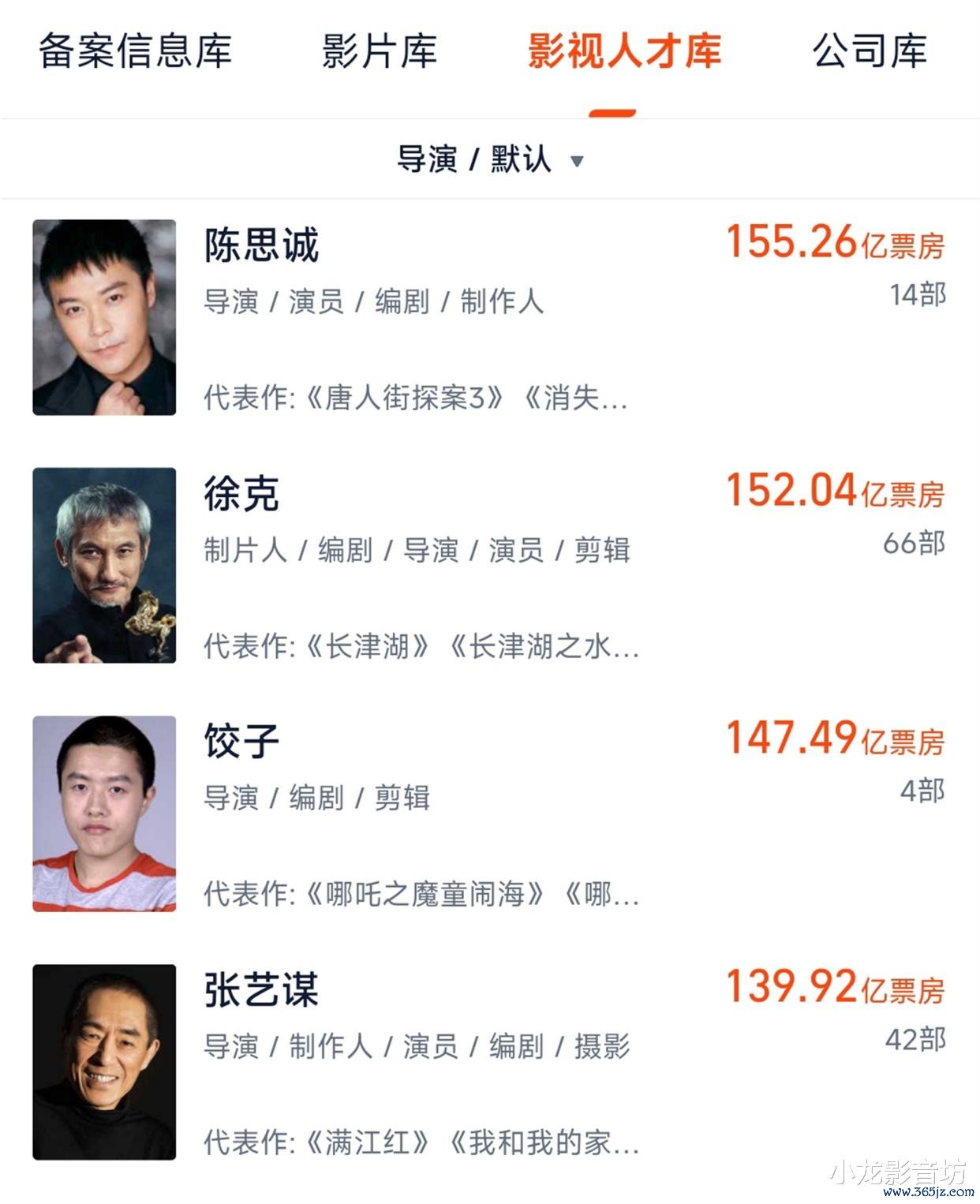The height and width of the screenshot is (1204, 980).
Task: Switch to the 备案信息库 tab
Action: (135, 51)
